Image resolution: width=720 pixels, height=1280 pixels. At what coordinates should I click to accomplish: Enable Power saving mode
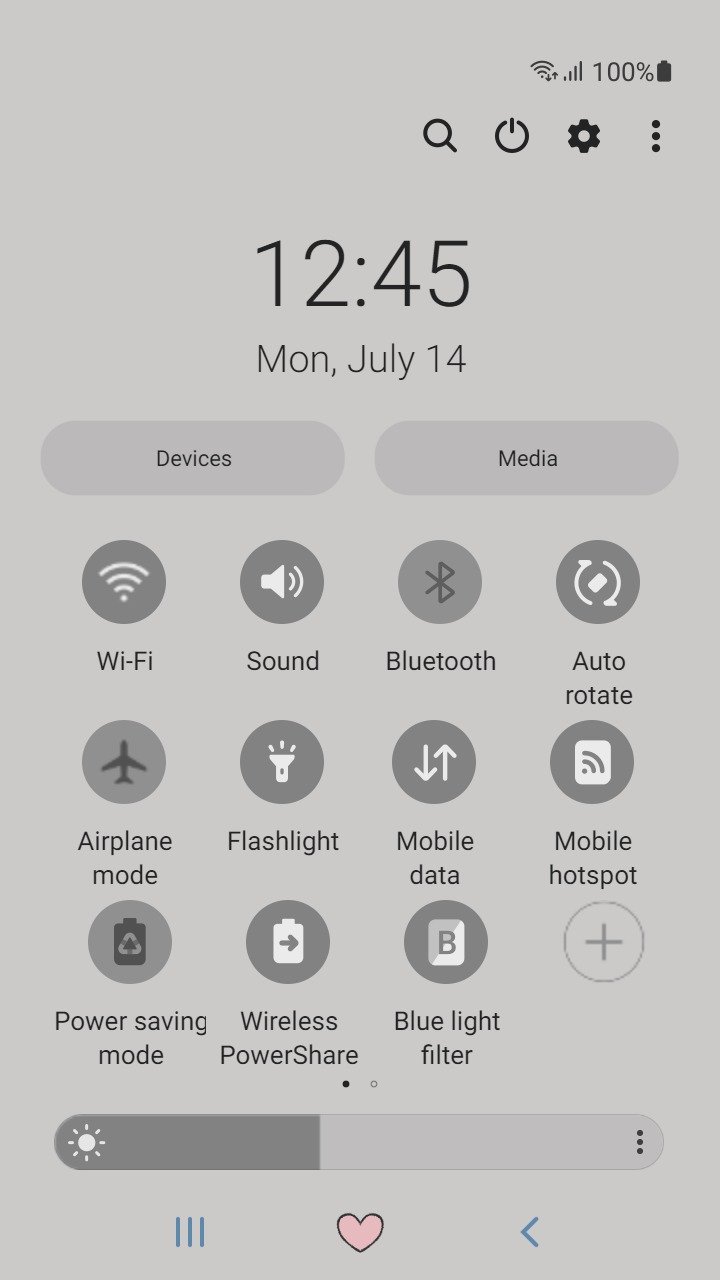point(130,942)
